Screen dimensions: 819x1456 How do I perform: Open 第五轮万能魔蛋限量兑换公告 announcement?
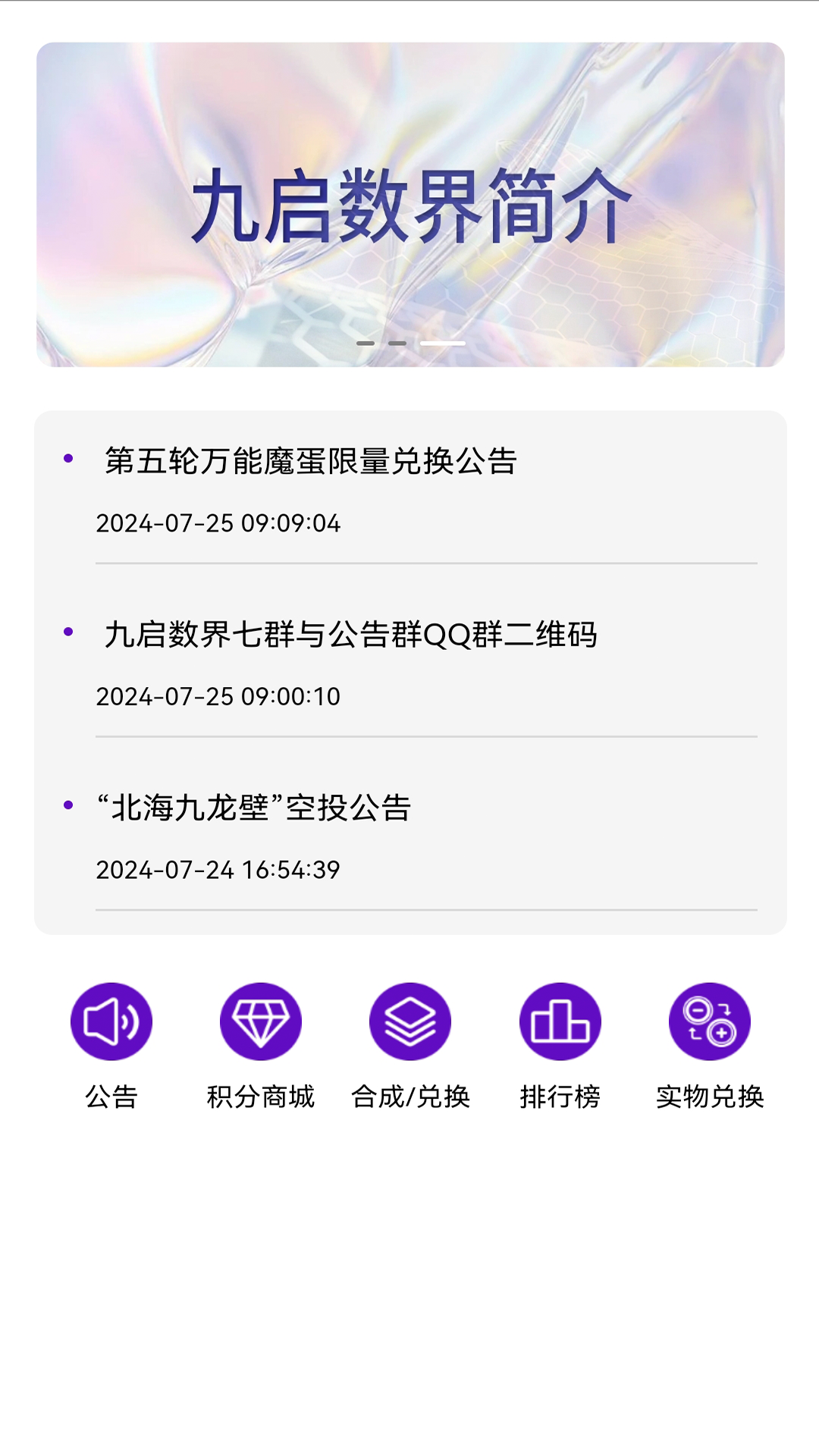pyautogui.click(x=311, y=461)
